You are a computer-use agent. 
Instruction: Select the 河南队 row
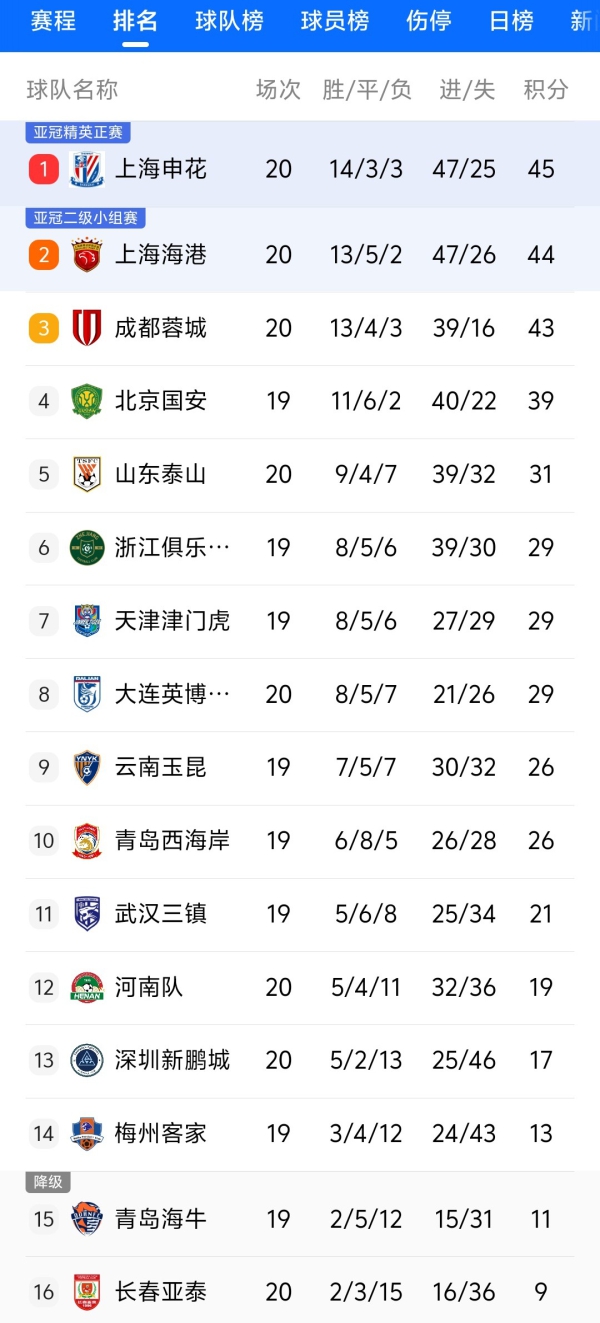click(x=149, y=987)
